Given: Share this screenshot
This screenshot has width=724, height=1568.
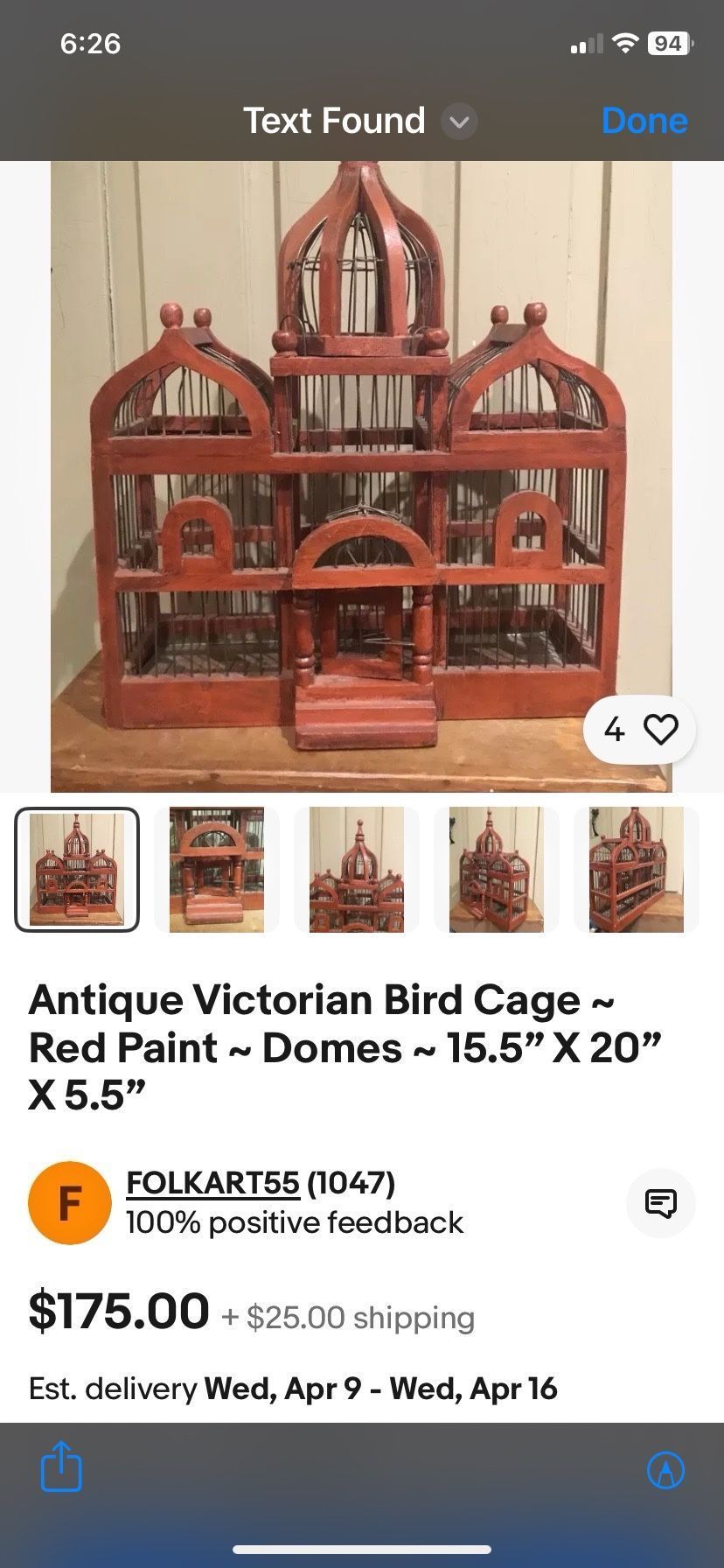Looking at the screenshot, I should (61, 1466).
